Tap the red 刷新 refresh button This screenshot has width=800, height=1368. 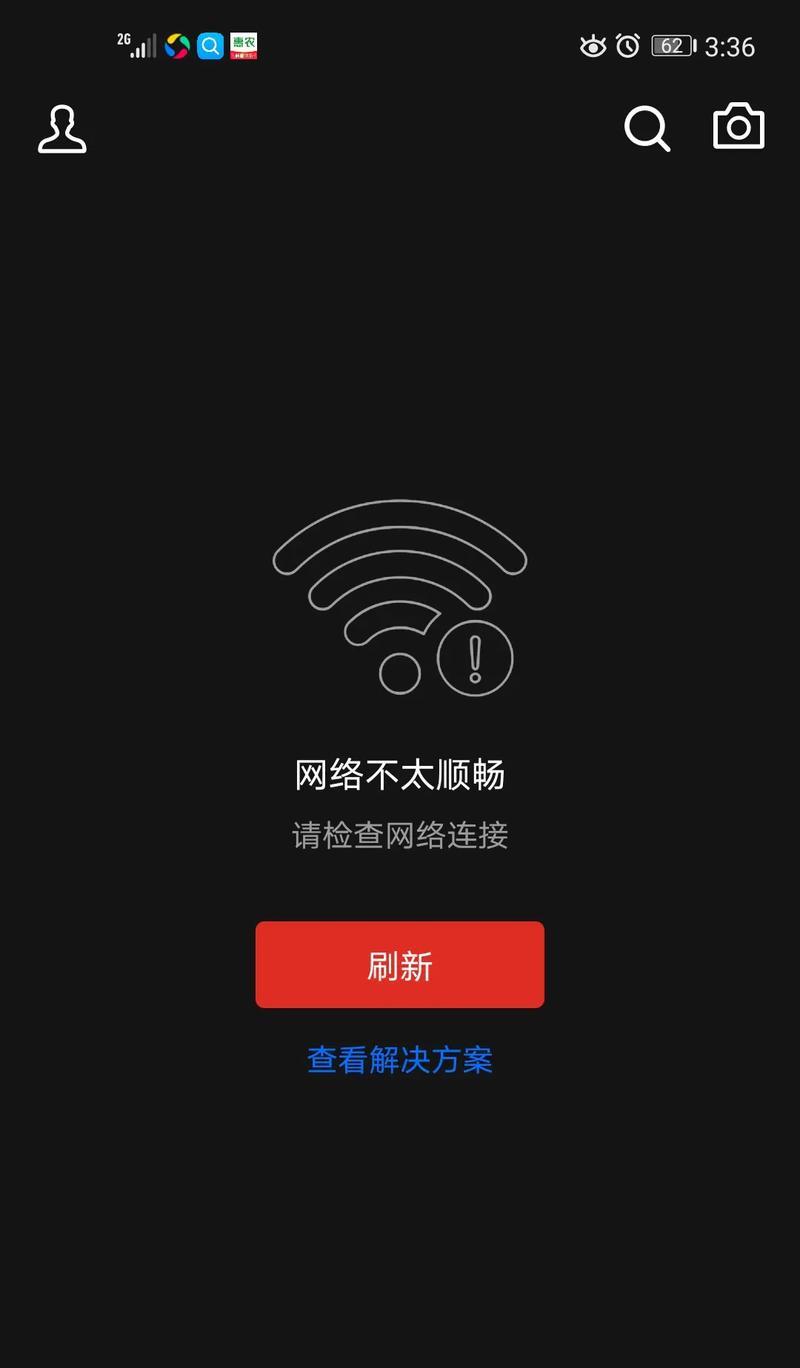[x=400, y=965]
